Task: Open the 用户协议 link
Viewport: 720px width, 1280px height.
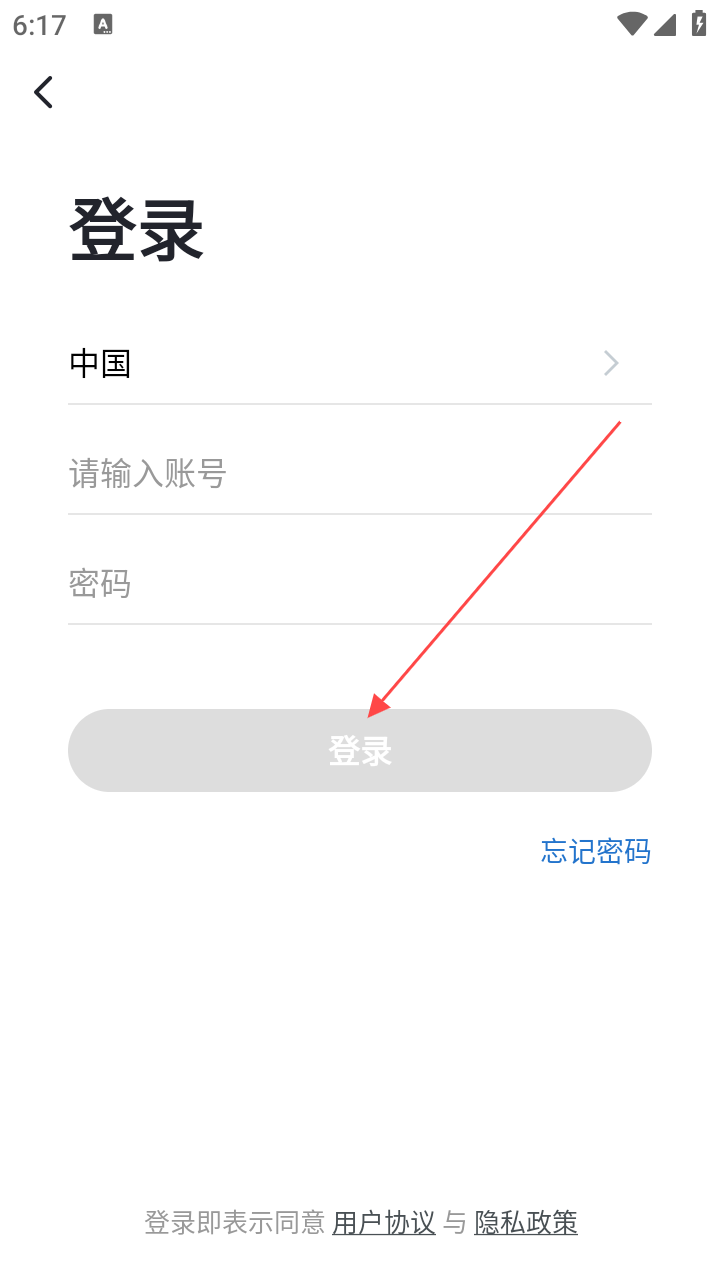Action: coord(384,1222)
